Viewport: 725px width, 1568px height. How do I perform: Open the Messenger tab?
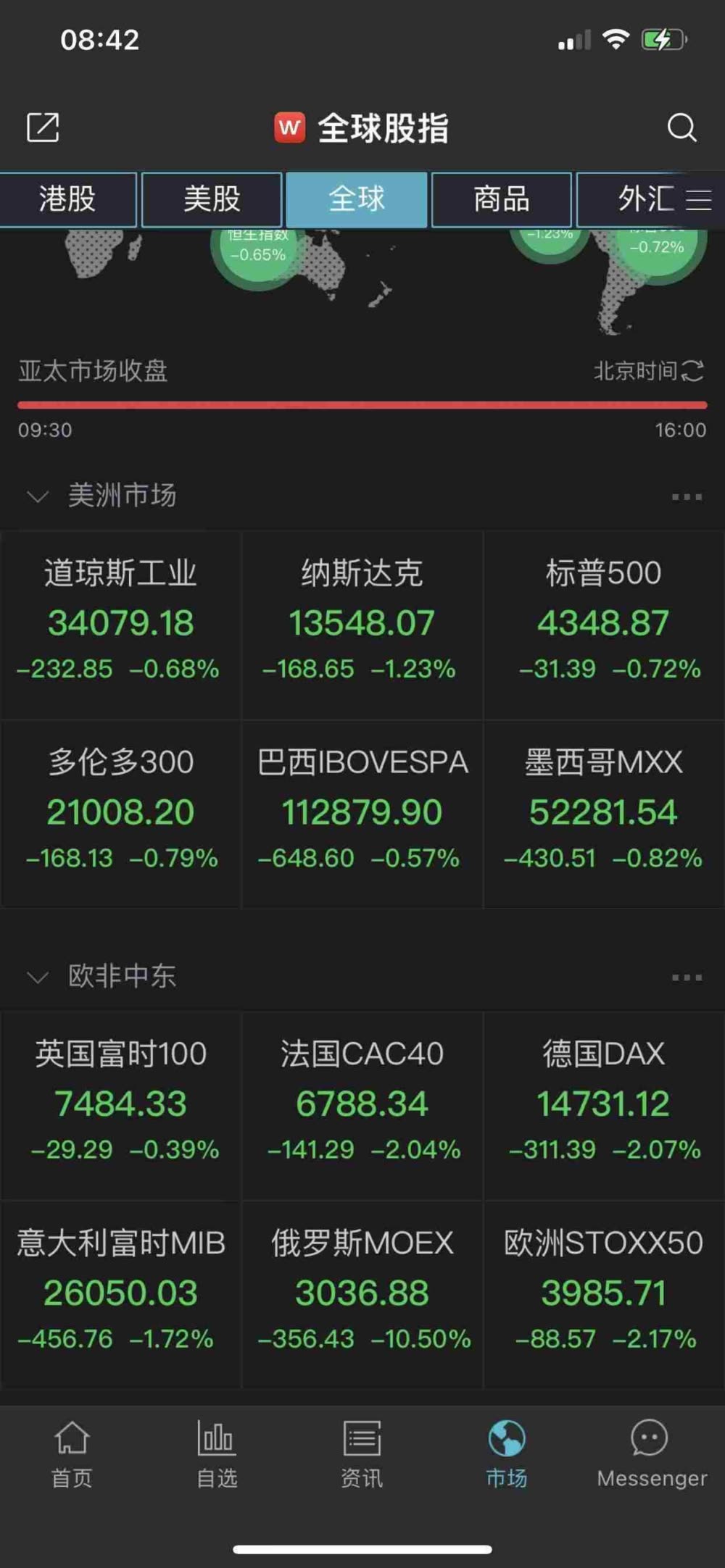click(x=651, y=1453)
